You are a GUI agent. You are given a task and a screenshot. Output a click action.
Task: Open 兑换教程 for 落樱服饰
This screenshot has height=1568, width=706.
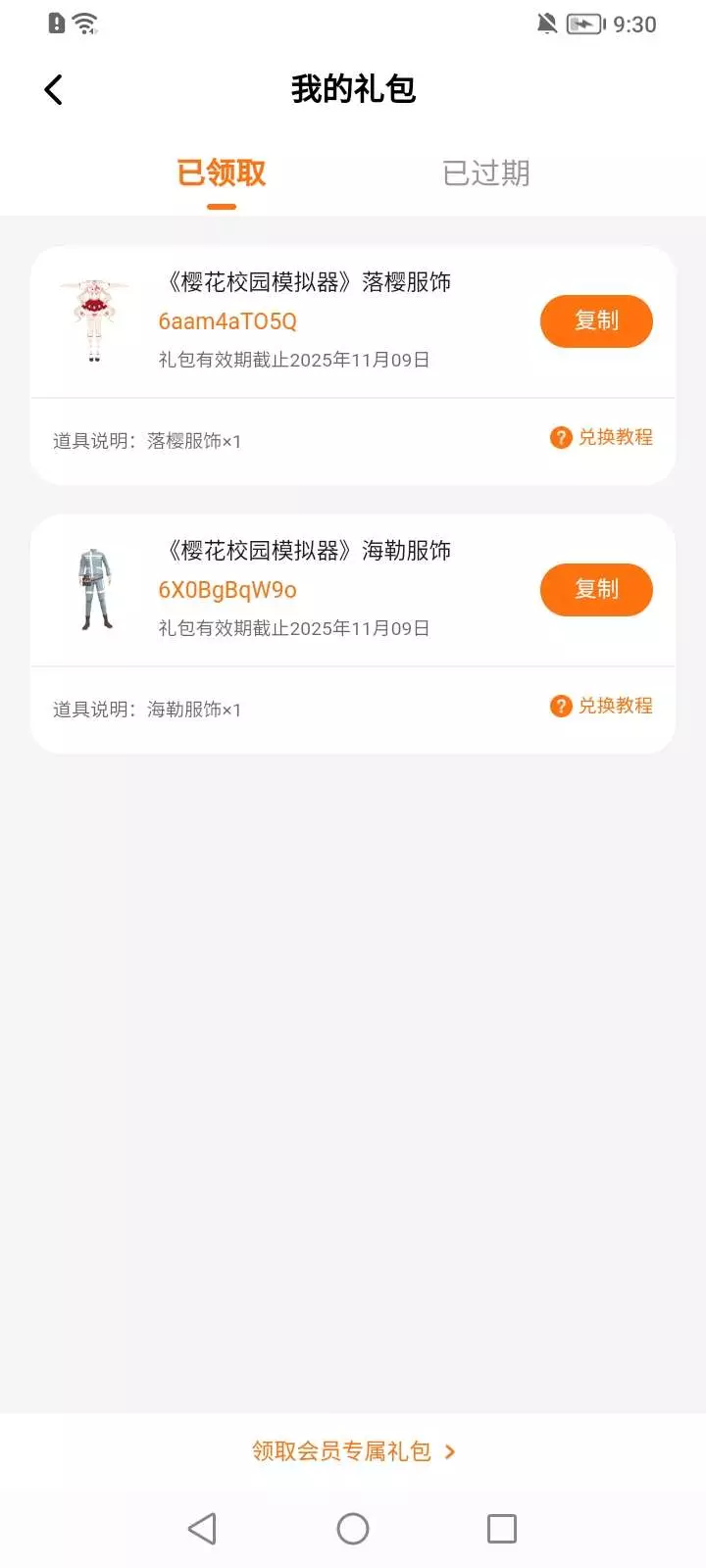pyautogui.click(x=602, y=437)
